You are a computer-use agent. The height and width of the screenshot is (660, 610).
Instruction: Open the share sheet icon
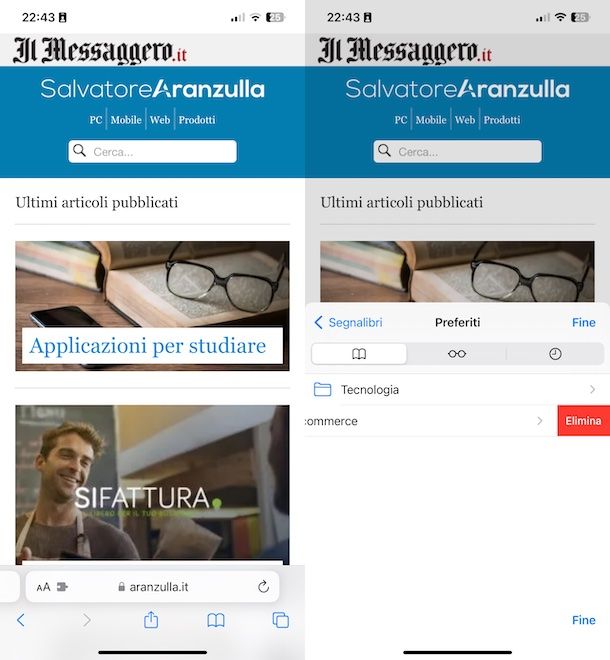tap(151, 620)
